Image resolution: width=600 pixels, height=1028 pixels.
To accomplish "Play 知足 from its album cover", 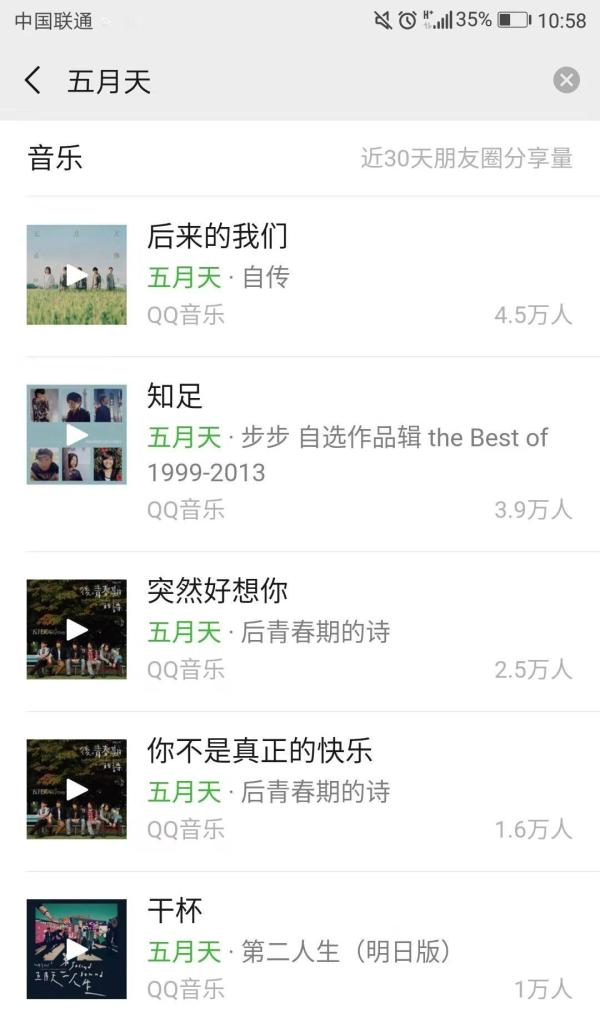I will [77, 435].
